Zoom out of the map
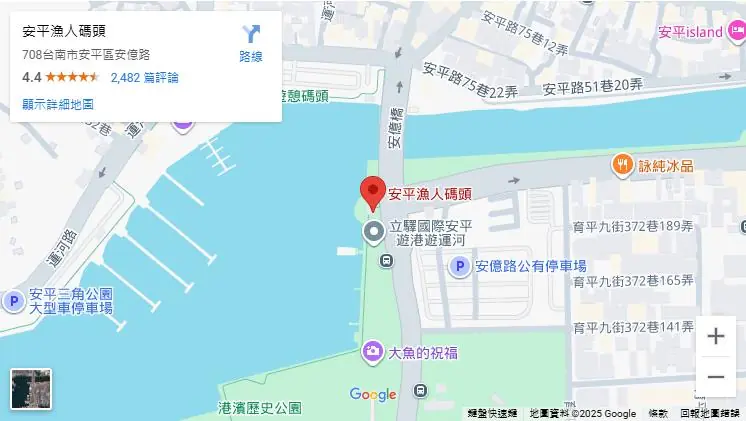This screenshot has height=421, width=746. [x=715, y=377]
